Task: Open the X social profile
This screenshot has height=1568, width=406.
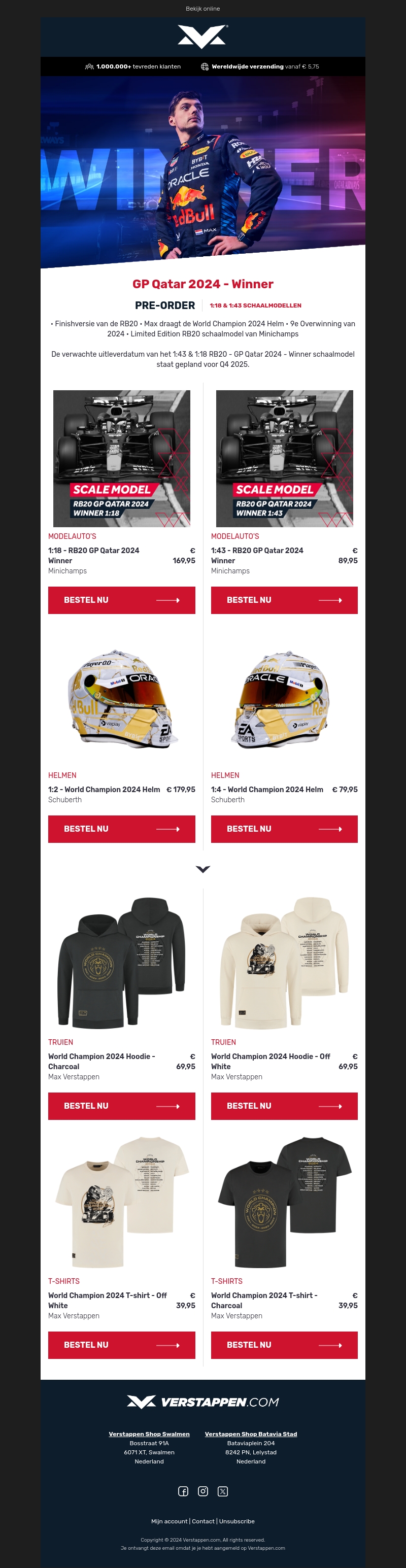Action: pyautogui.click(x=223, y=1491)
